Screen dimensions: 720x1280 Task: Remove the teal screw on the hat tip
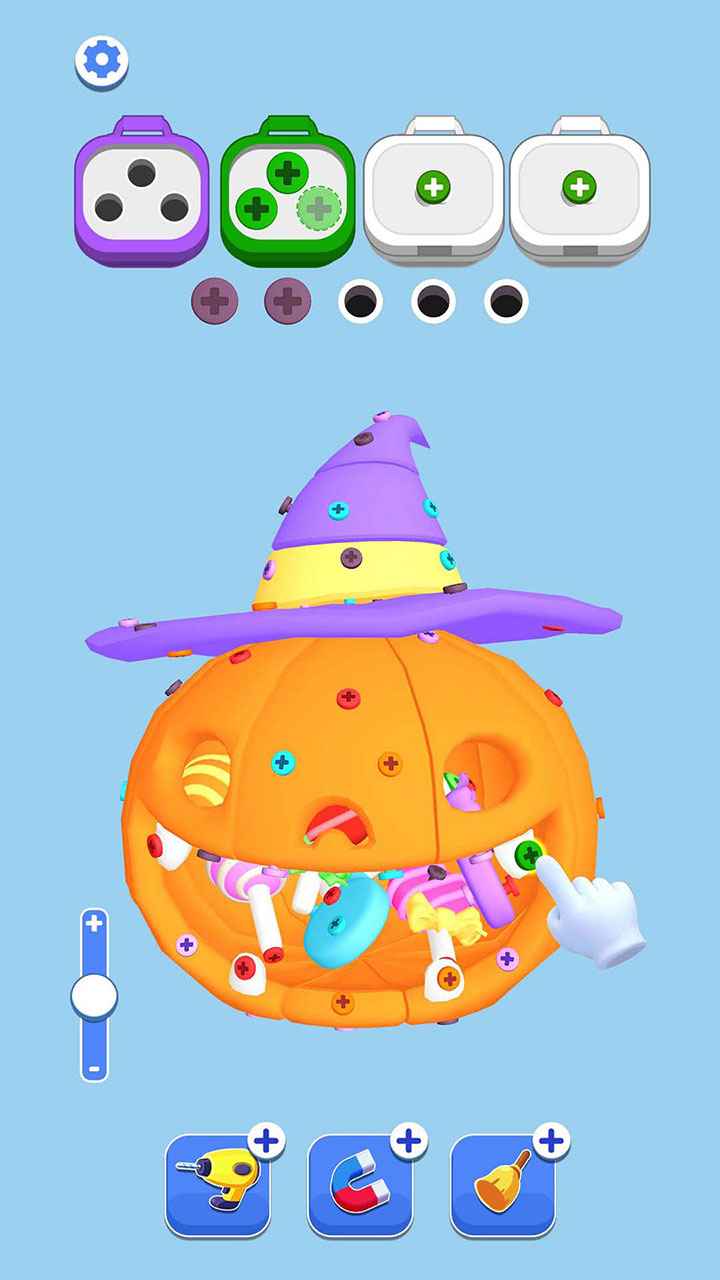[x=338, y=510]
